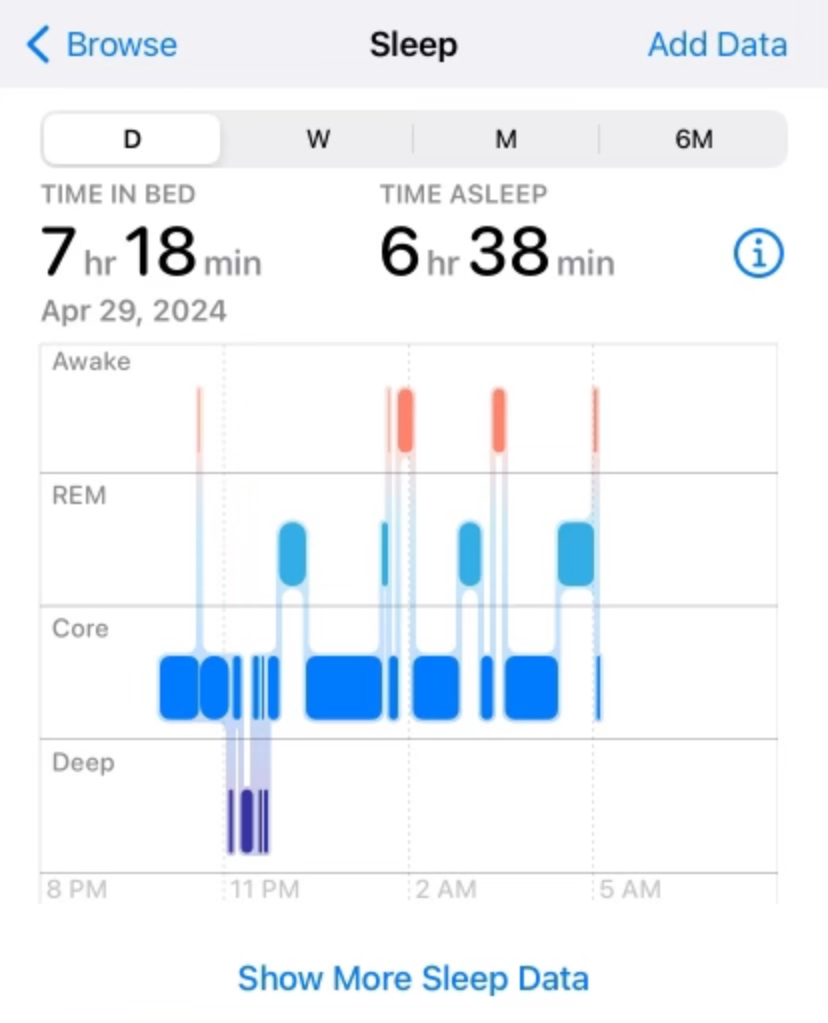Tap the longest Core sleep block after midnight
828x1023 pixels.
(344, 686)
